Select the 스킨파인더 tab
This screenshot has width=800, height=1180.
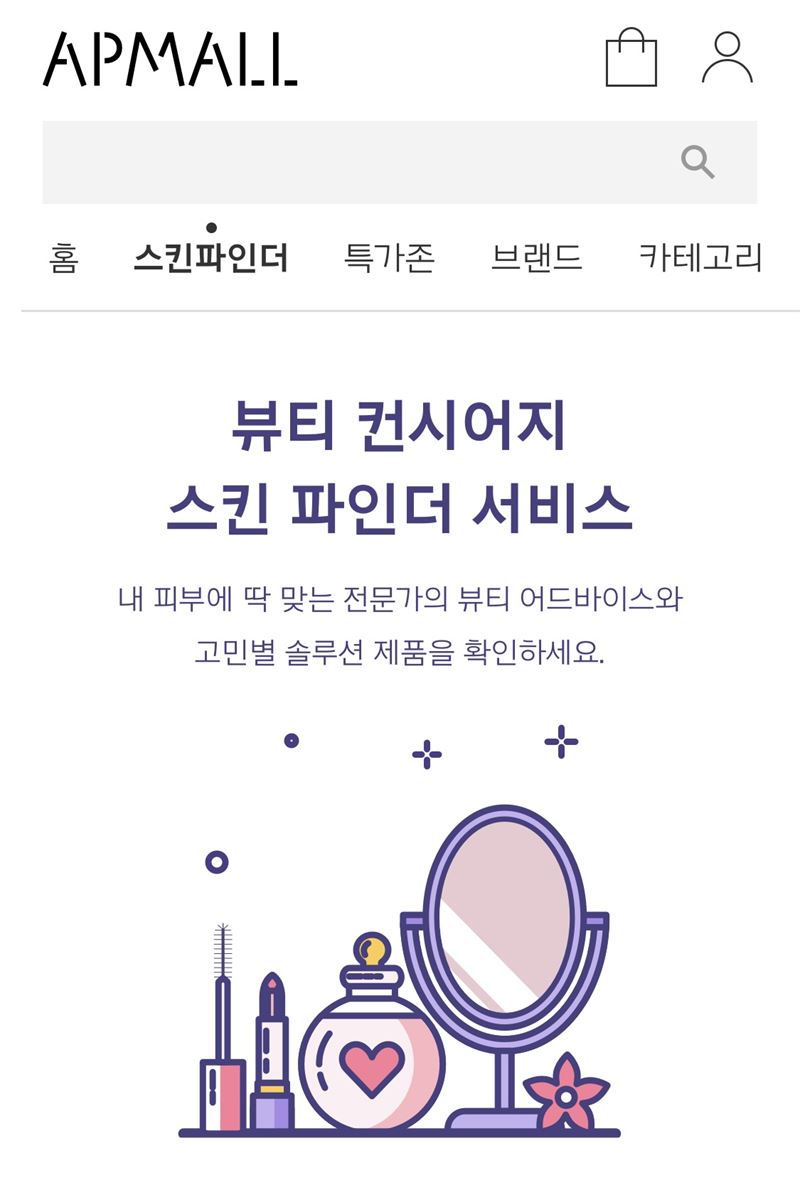pyautogui.click(x=211, y=258)
